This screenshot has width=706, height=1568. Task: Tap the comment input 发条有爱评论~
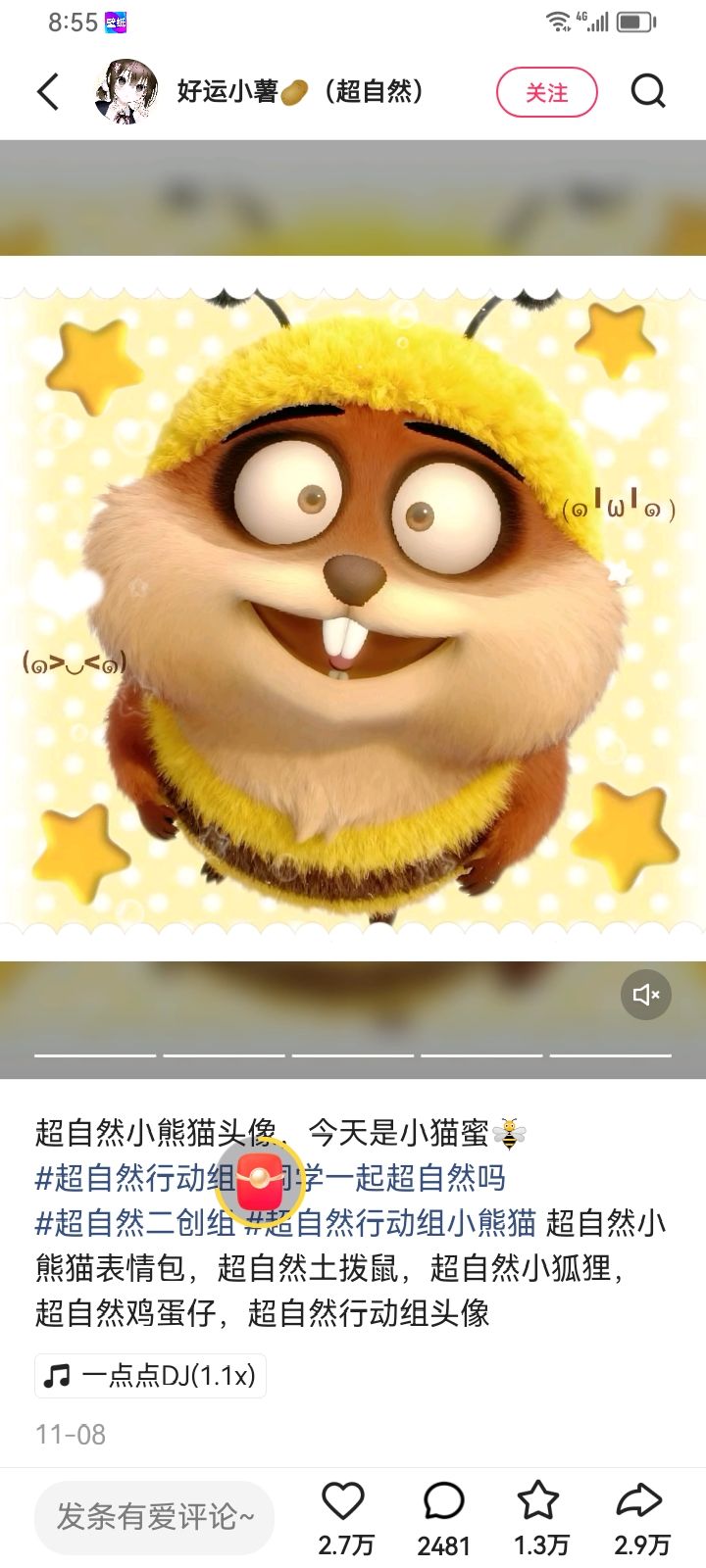point(152,1514)
